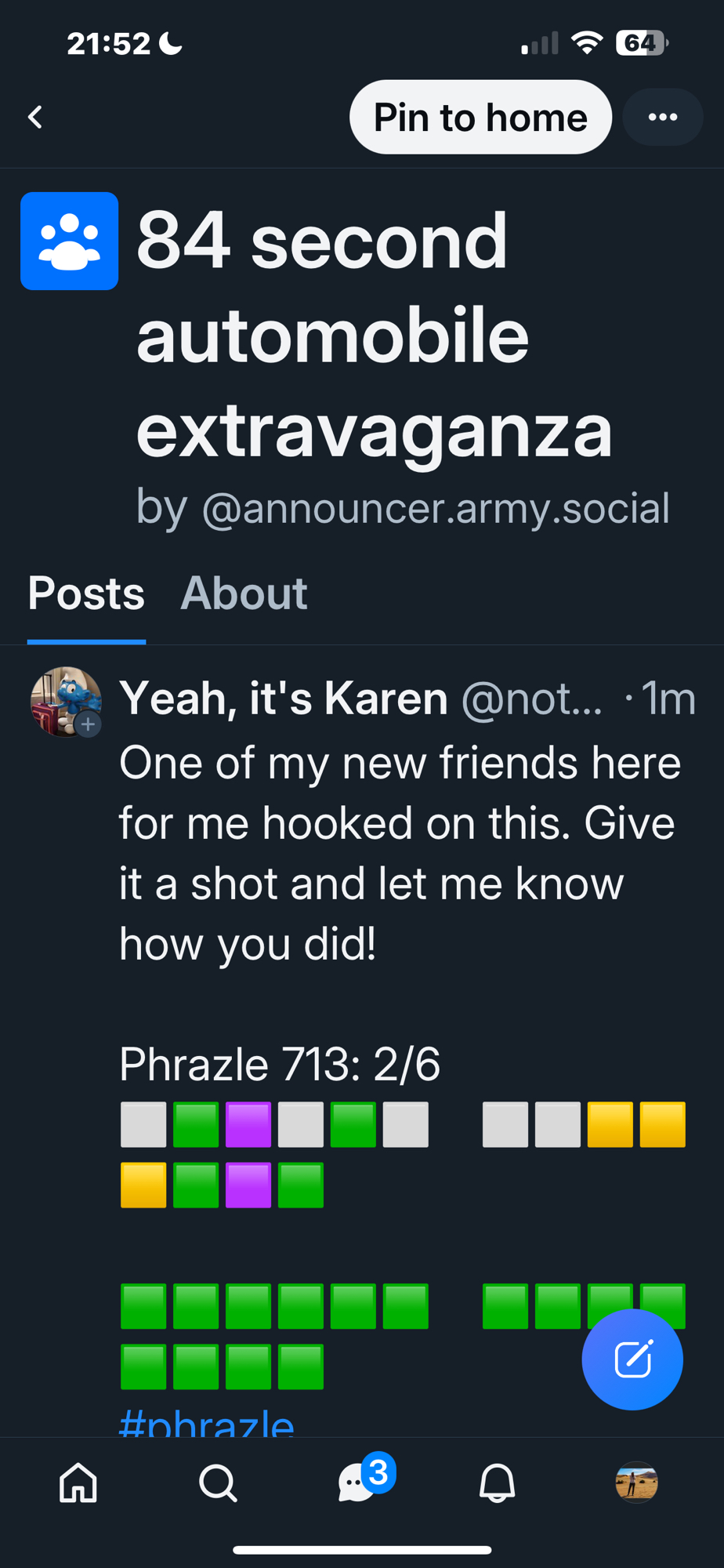Open the three-dot overflow menu

click(662, 118)
